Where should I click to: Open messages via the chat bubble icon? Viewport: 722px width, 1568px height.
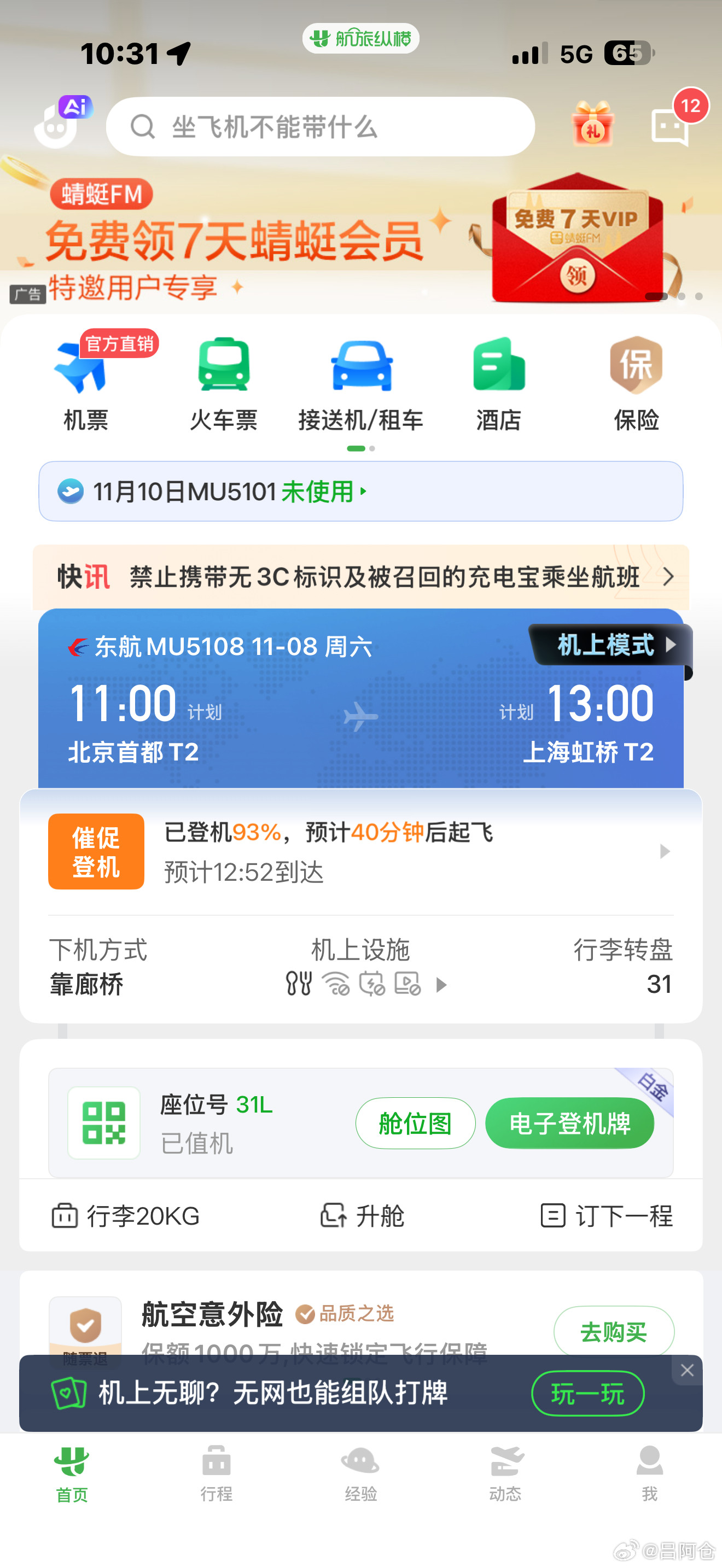click(x=669, y=128)
